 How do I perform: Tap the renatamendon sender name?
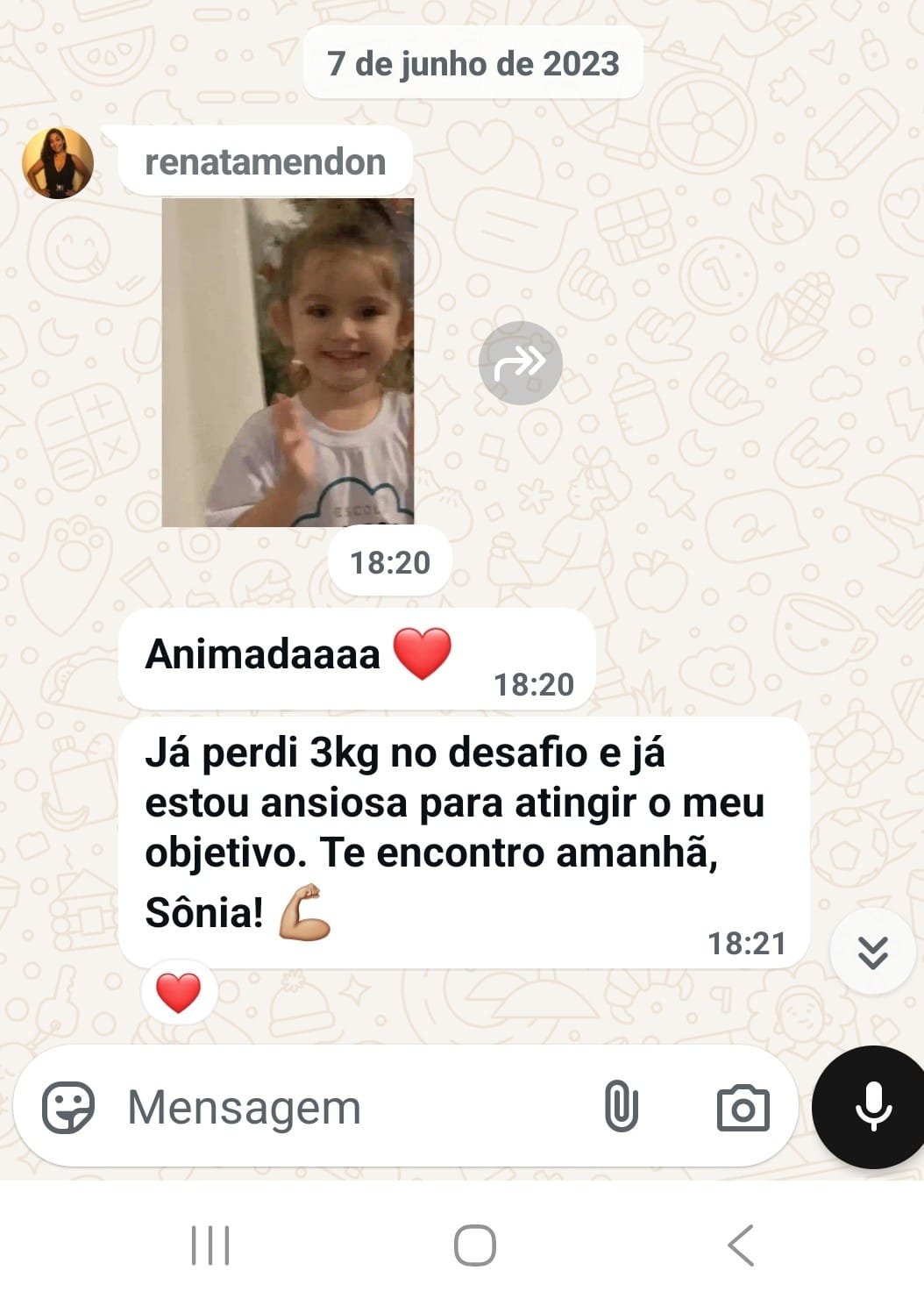tap(265, 162)
